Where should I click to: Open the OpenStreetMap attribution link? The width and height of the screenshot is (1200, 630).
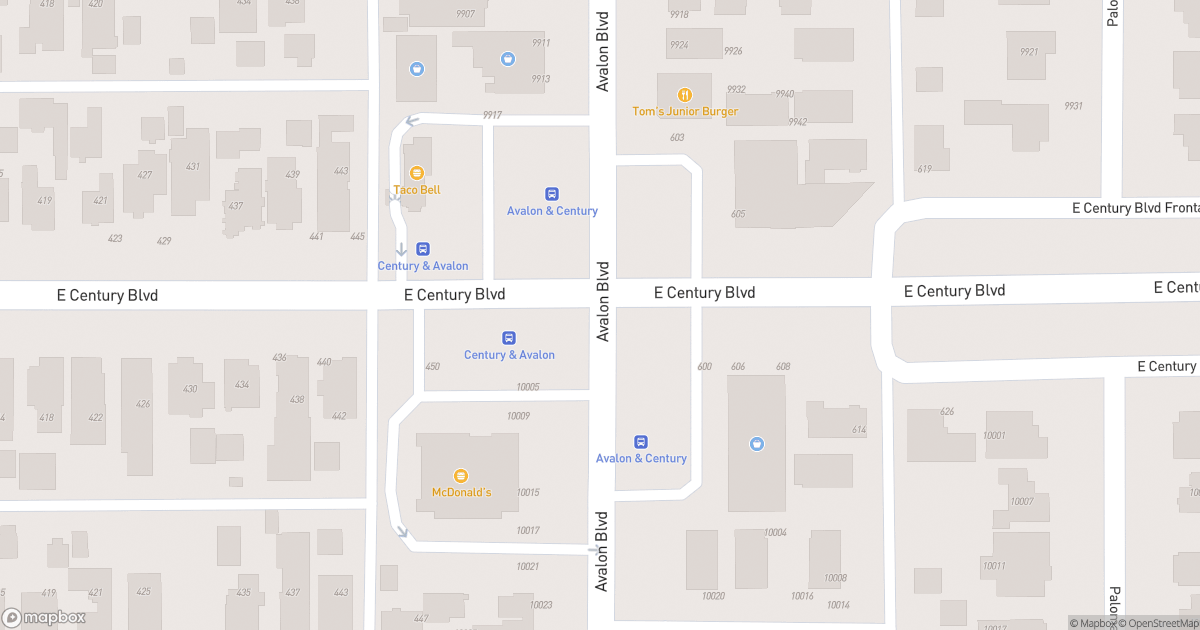click(x=1158, y=623)
